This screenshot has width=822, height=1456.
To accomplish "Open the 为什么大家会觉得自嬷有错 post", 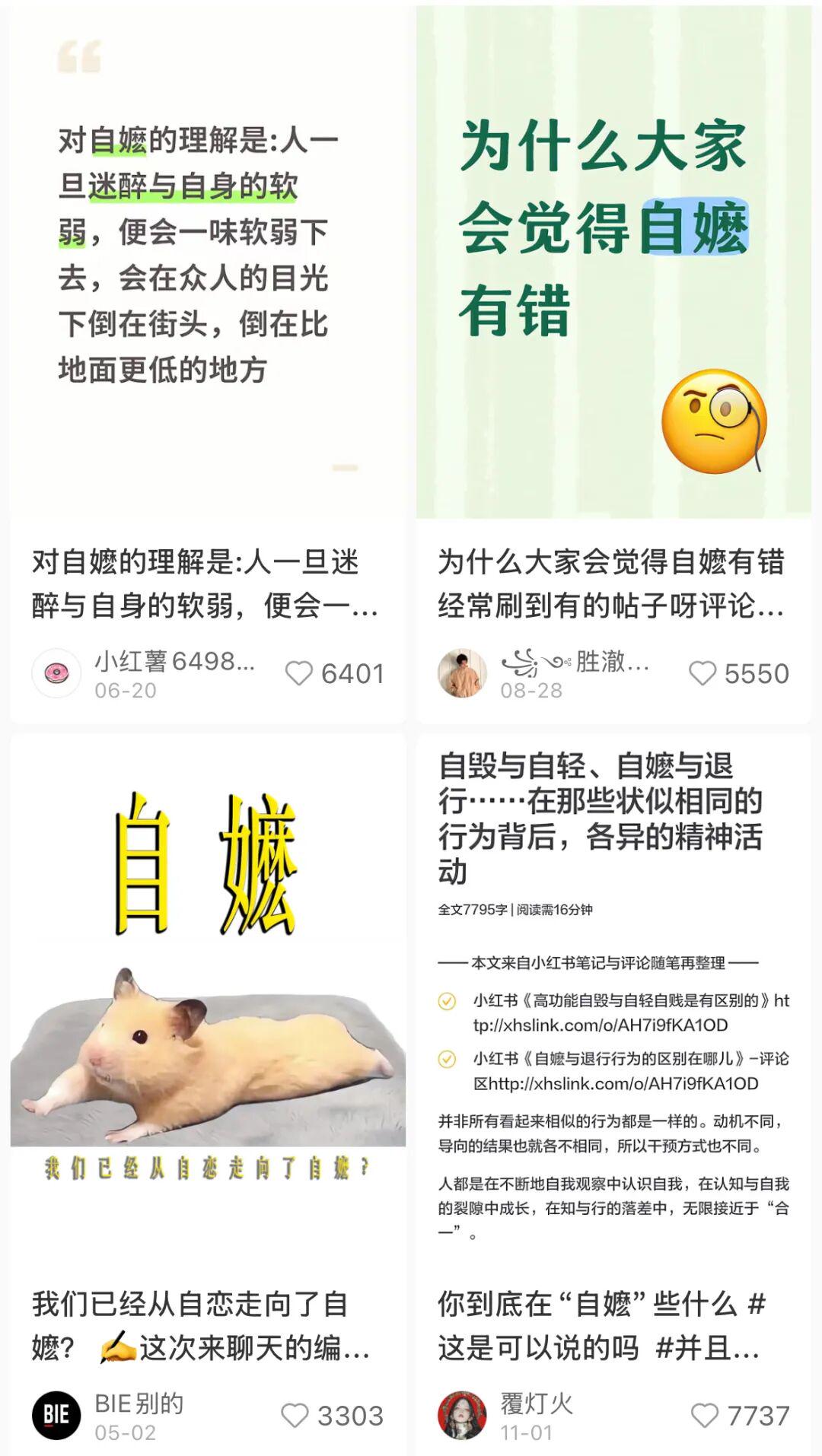I will (613, 259).
